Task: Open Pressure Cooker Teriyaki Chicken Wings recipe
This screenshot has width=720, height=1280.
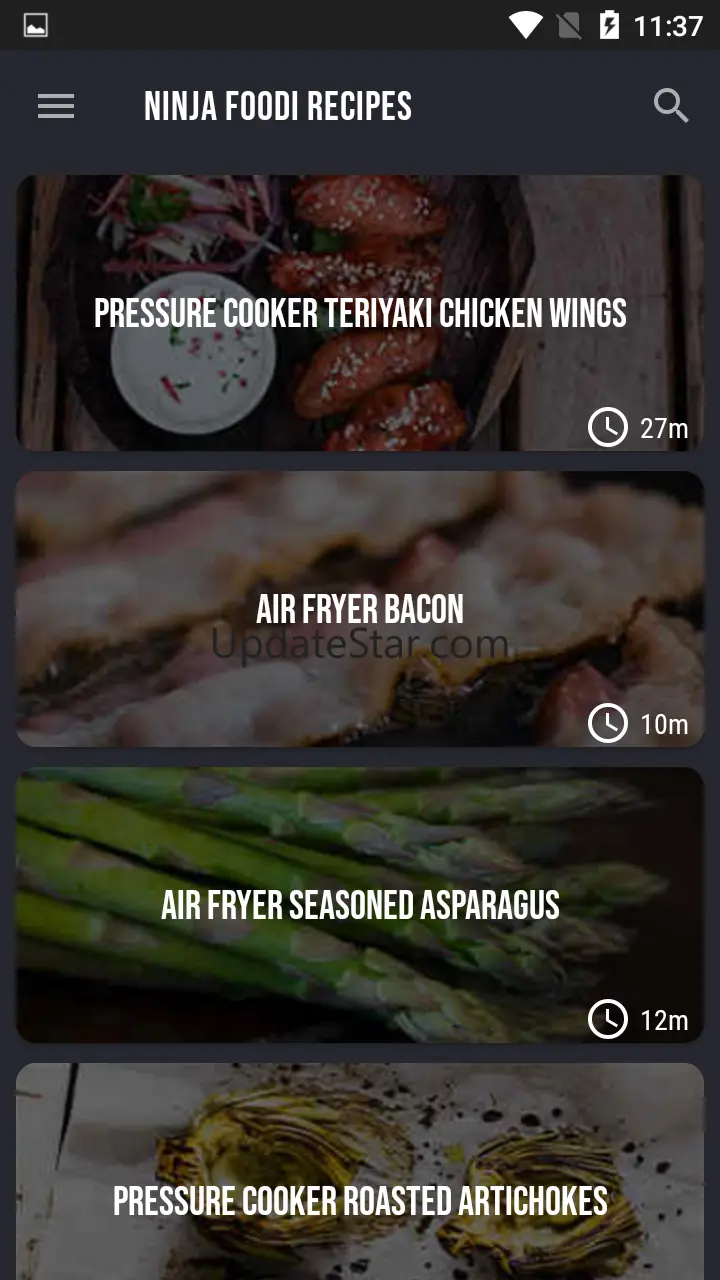Action: coord(360,313)
